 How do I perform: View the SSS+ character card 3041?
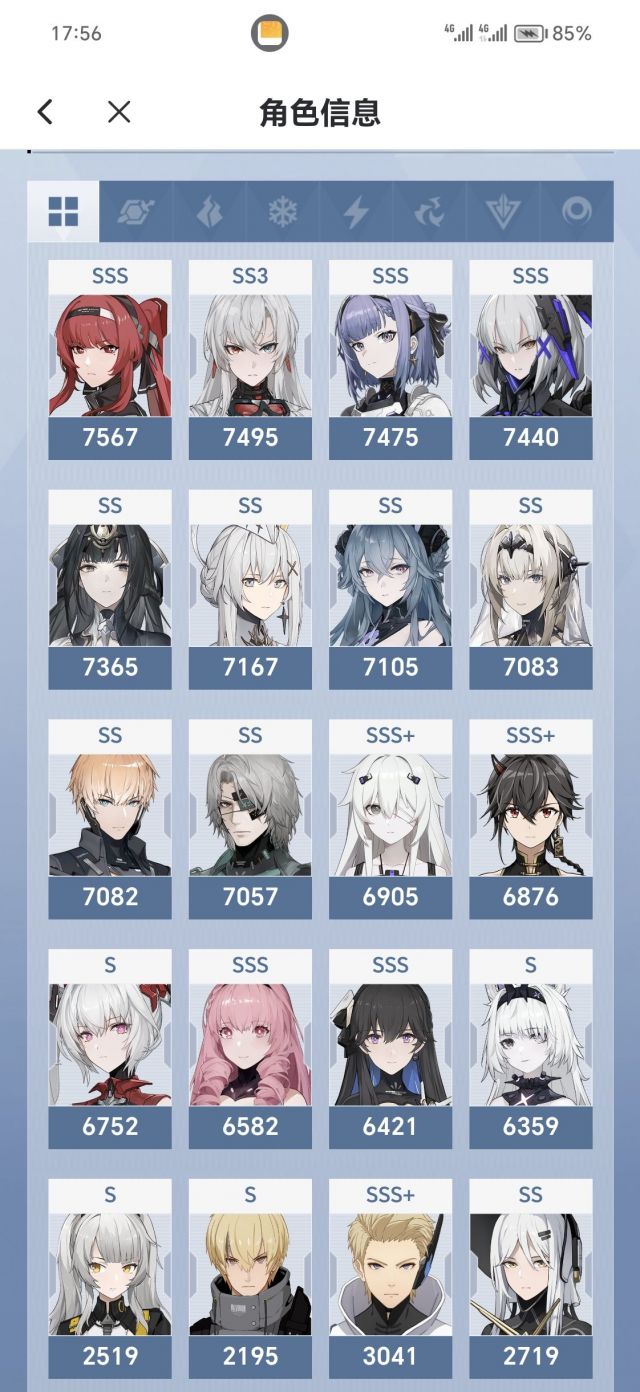[x=390, y=1280]
